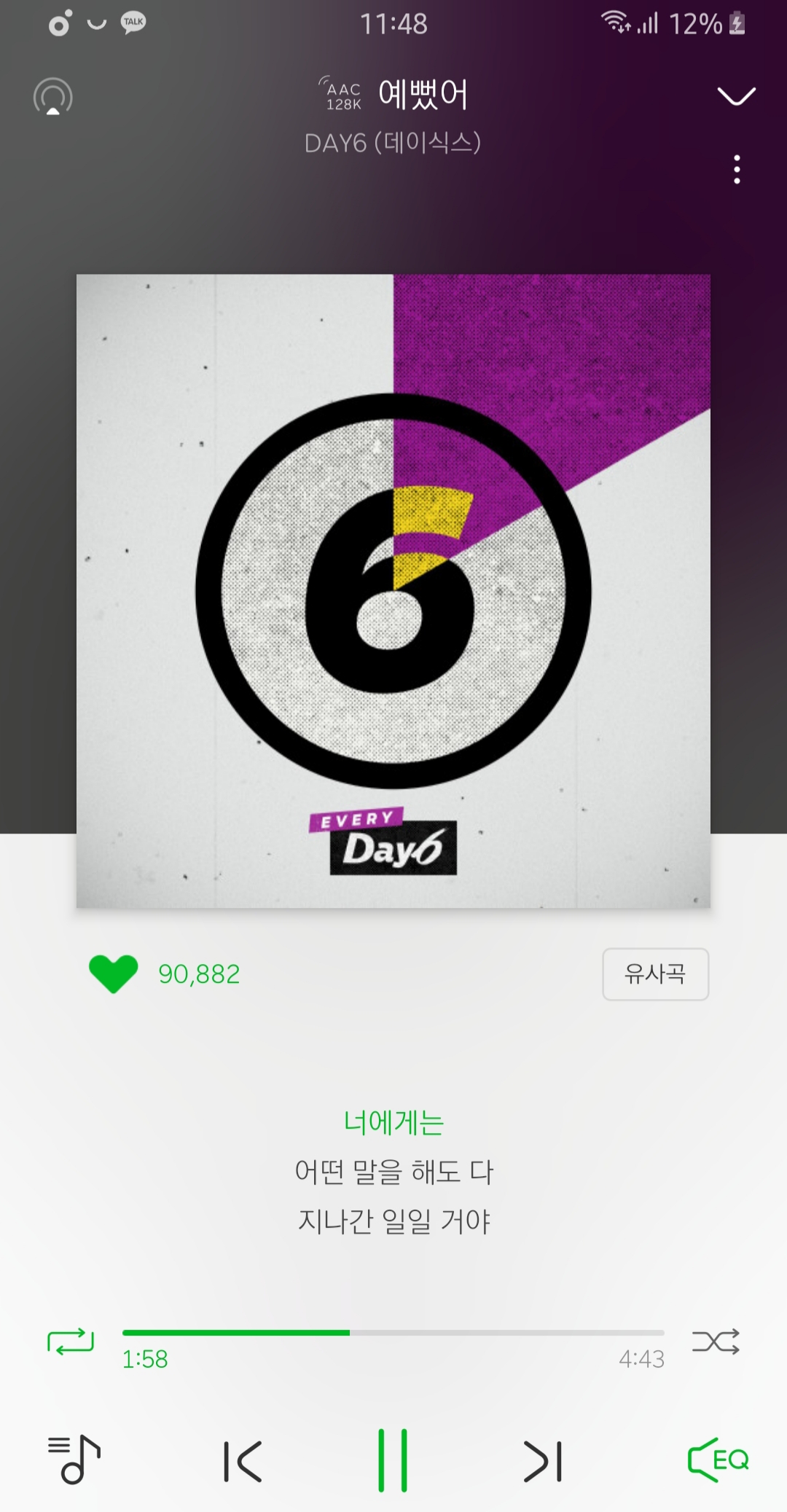Open KakaoTalk from the notification area
The image size is (787, 1512).
[x=131, y=22]
